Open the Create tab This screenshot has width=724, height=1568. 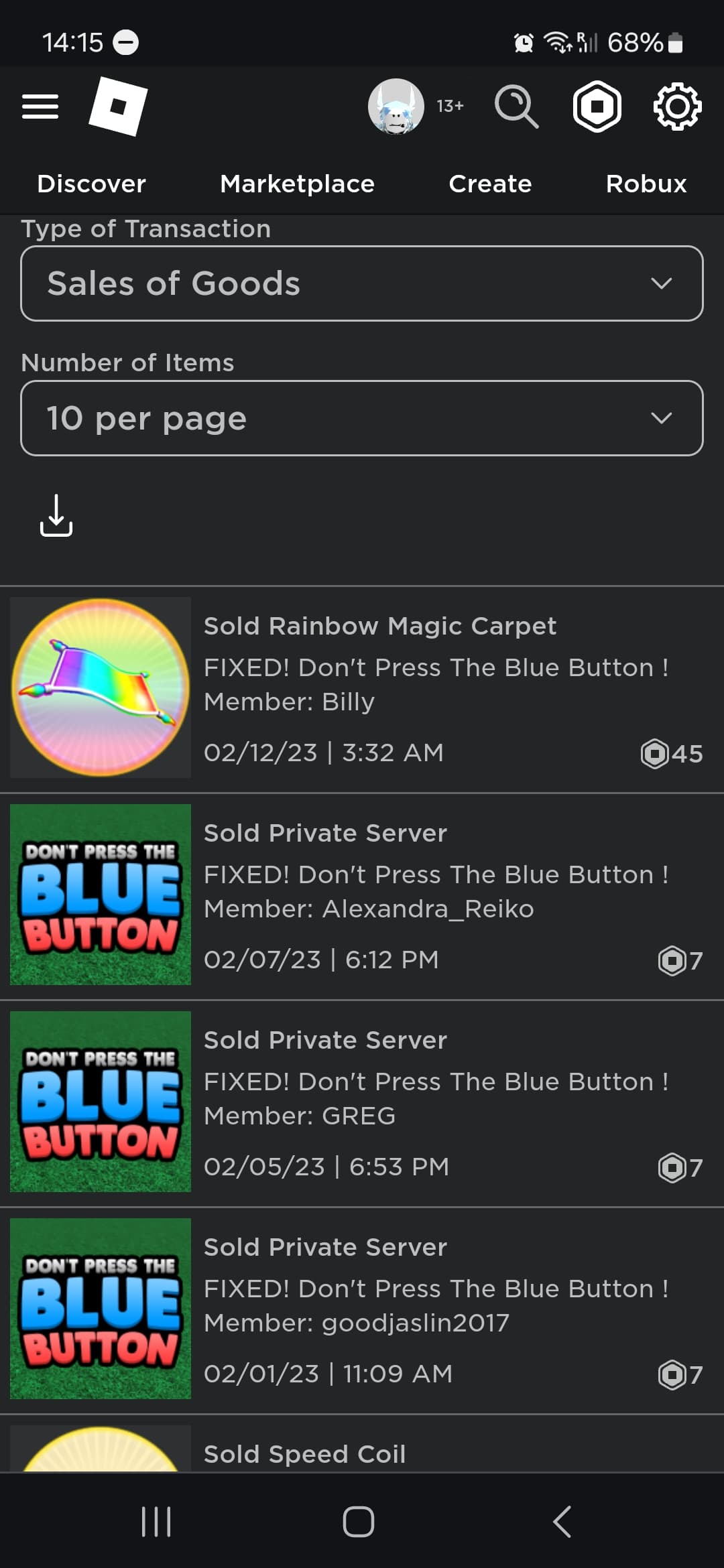(x=490, y=184)
